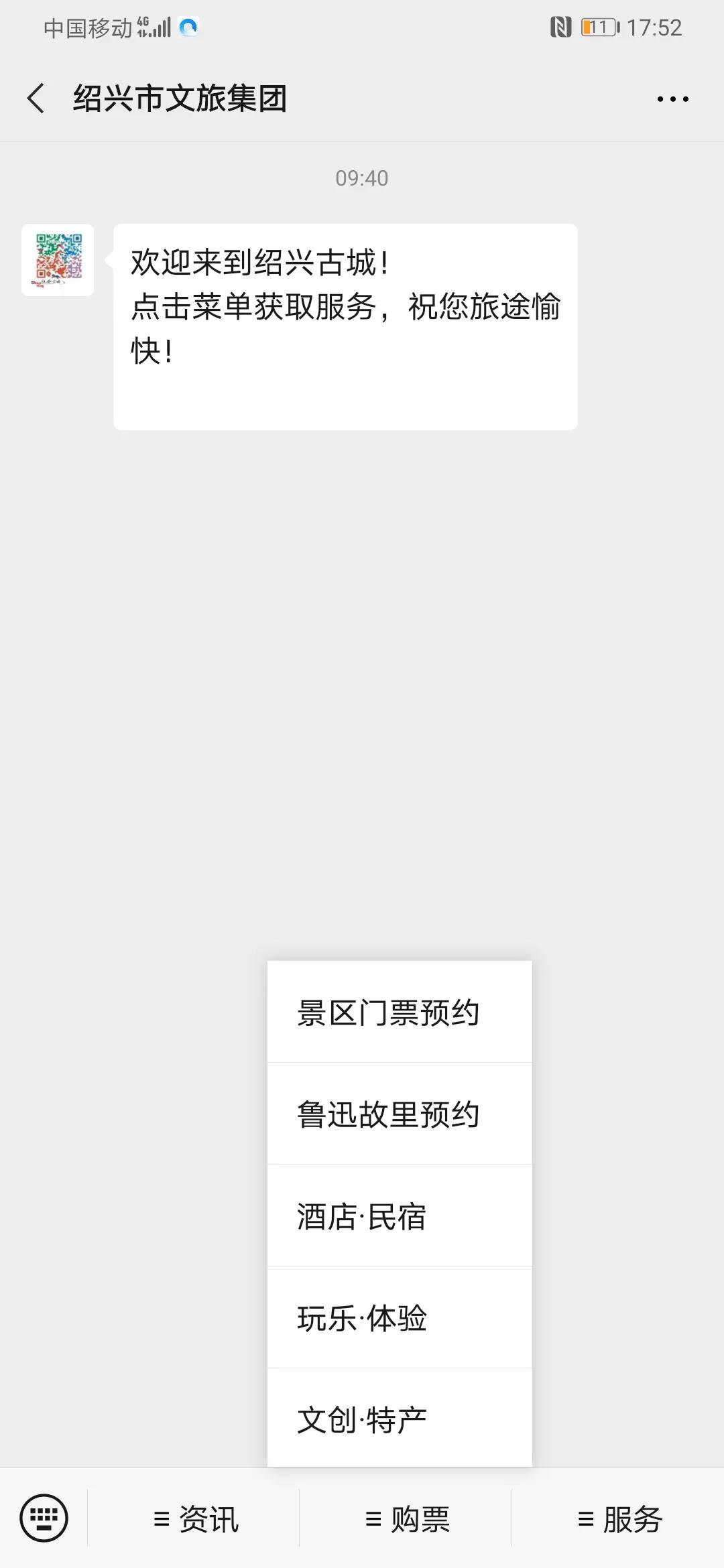Screen dimensions: 724x1568
Task: Open 绍兴市文旅集团 account avatar
Action: pyautogui.click(x=58, y=260)
